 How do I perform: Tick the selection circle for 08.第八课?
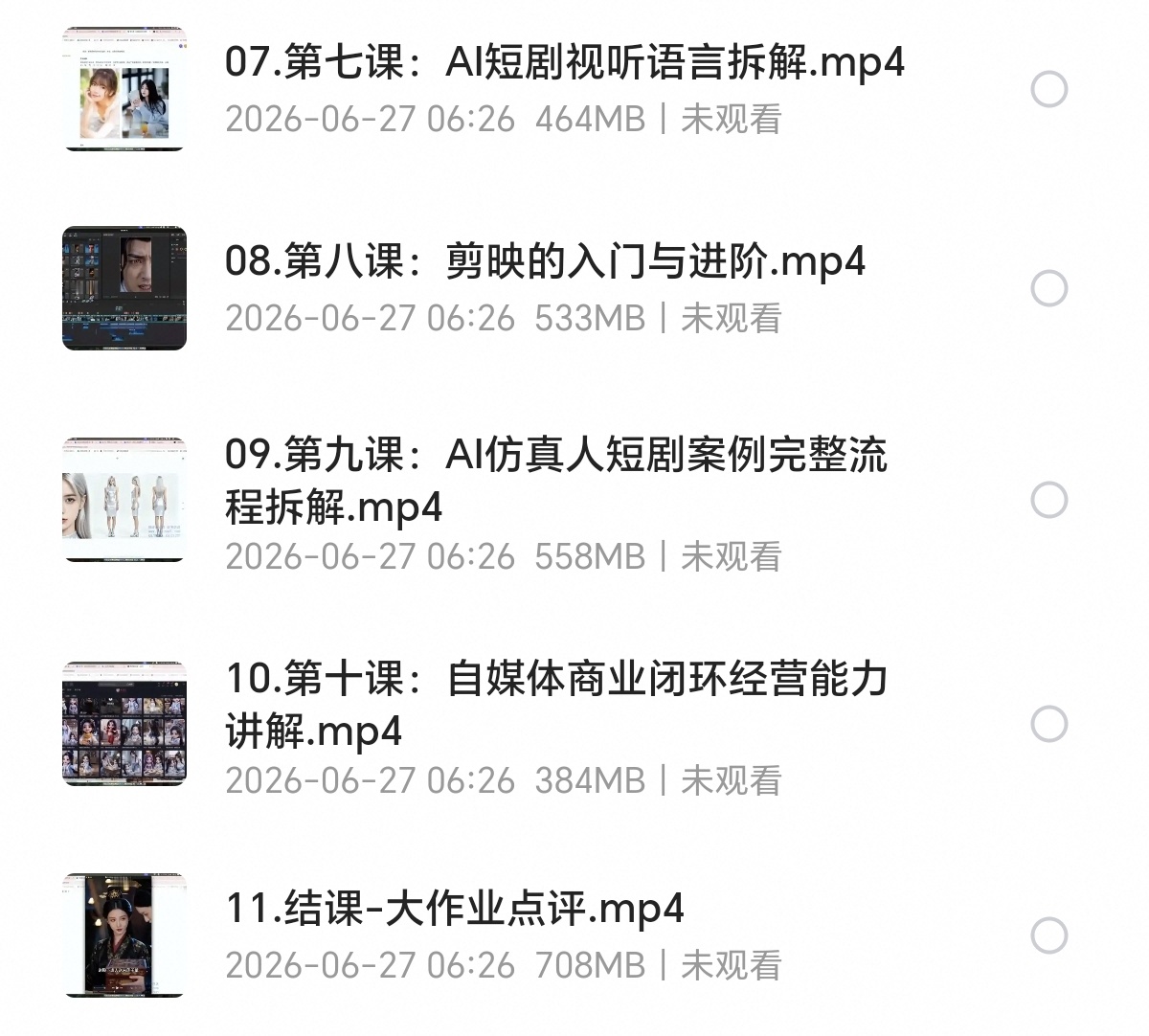tap(1049, 288)
